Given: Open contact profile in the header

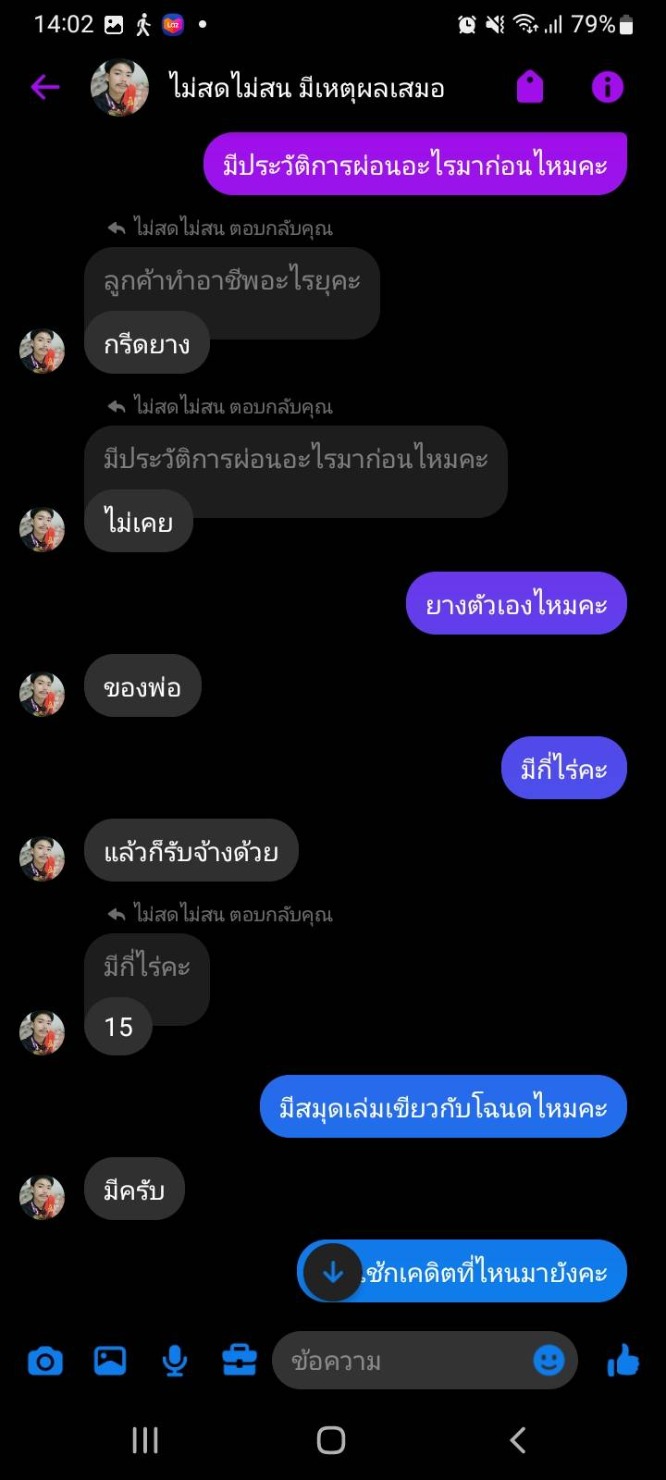Looking at the screenshot, I should [x=120, y=88].
